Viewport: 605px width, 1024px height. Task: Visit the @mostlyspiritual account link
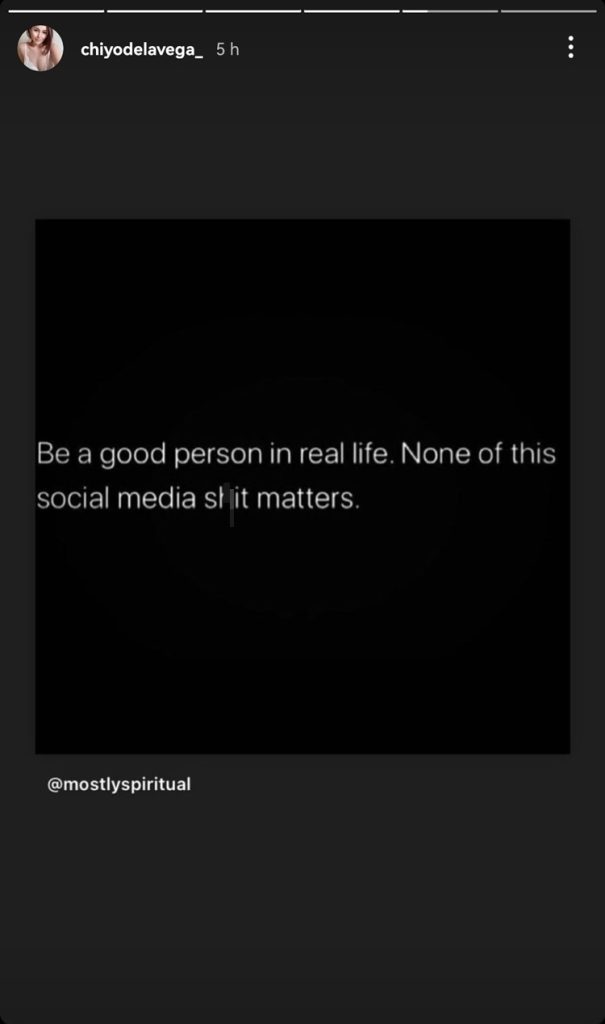point(119,785)
